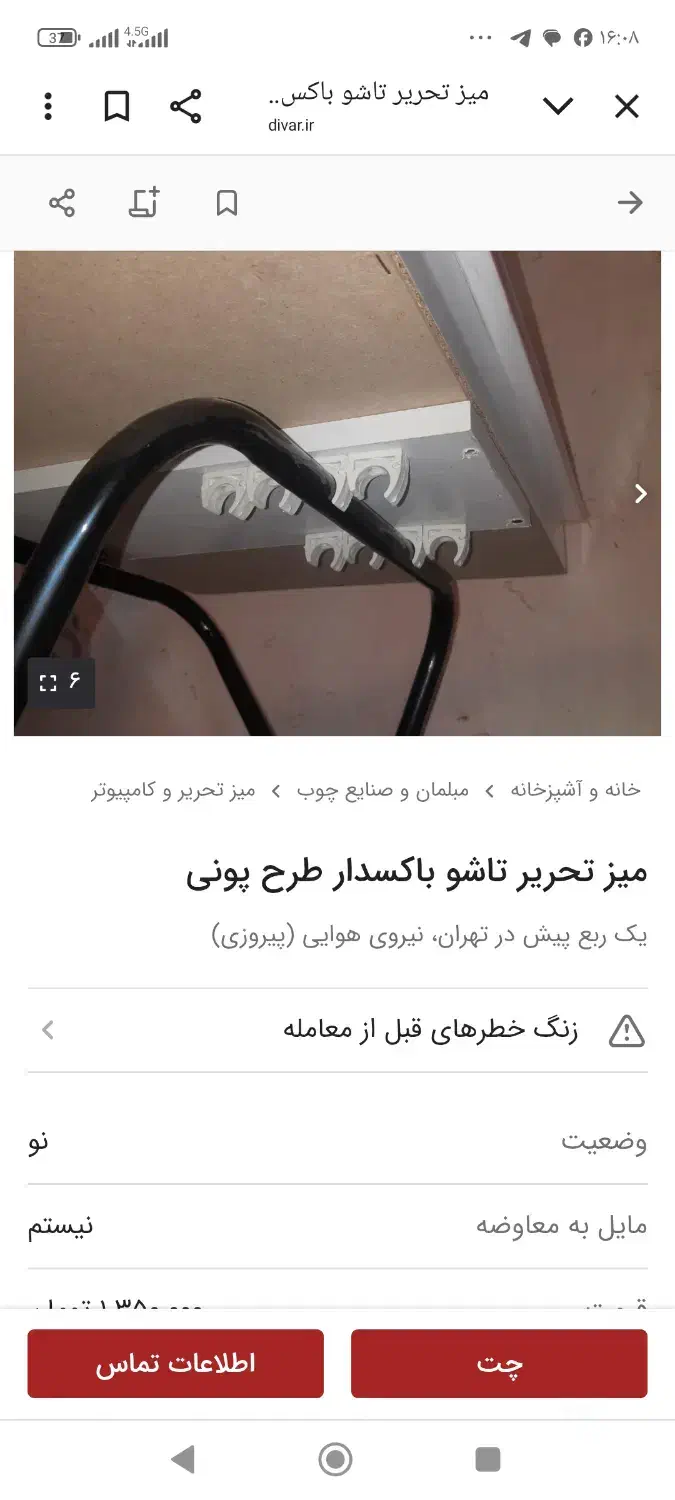
Task: Expand the chevron next to the page title
Action: point(557,106)
